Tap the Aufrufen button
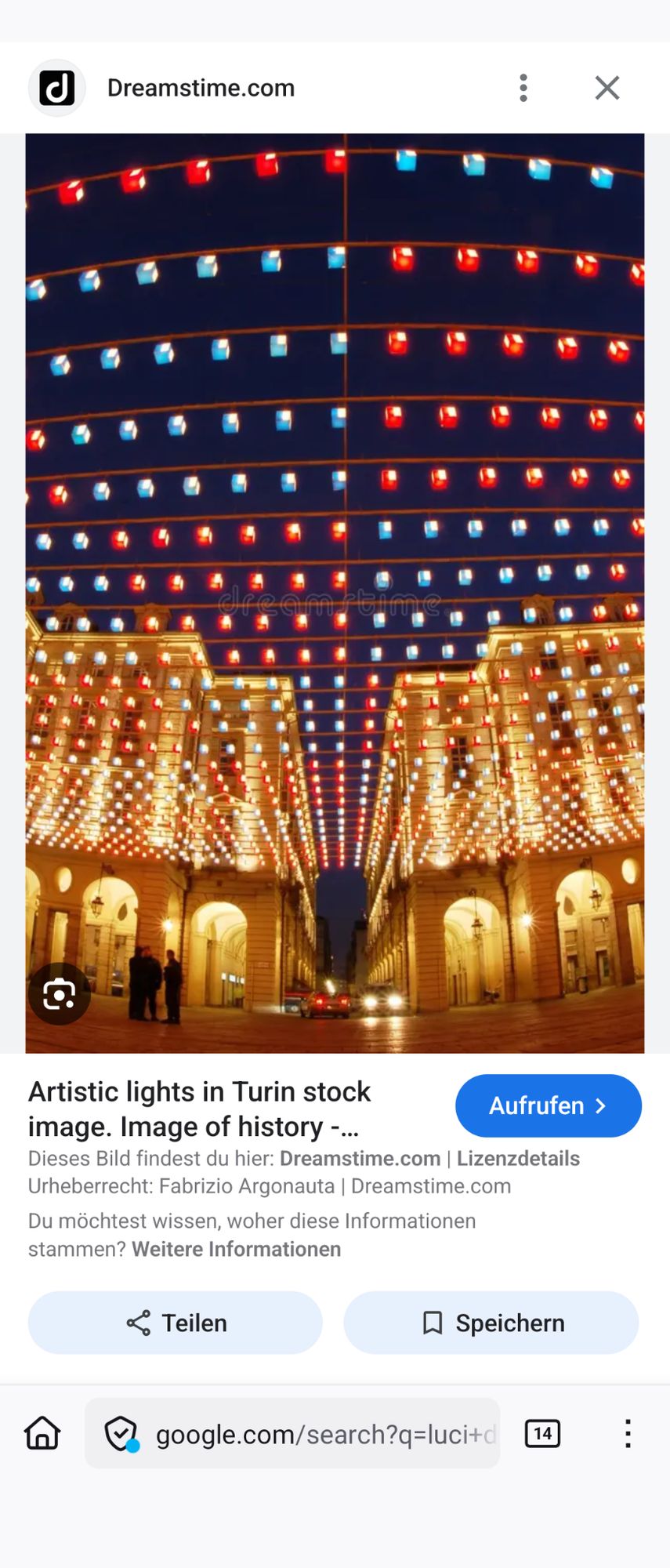This screenshot has height=1568, width=670. pyautogui.click(x=548, y=1105)
